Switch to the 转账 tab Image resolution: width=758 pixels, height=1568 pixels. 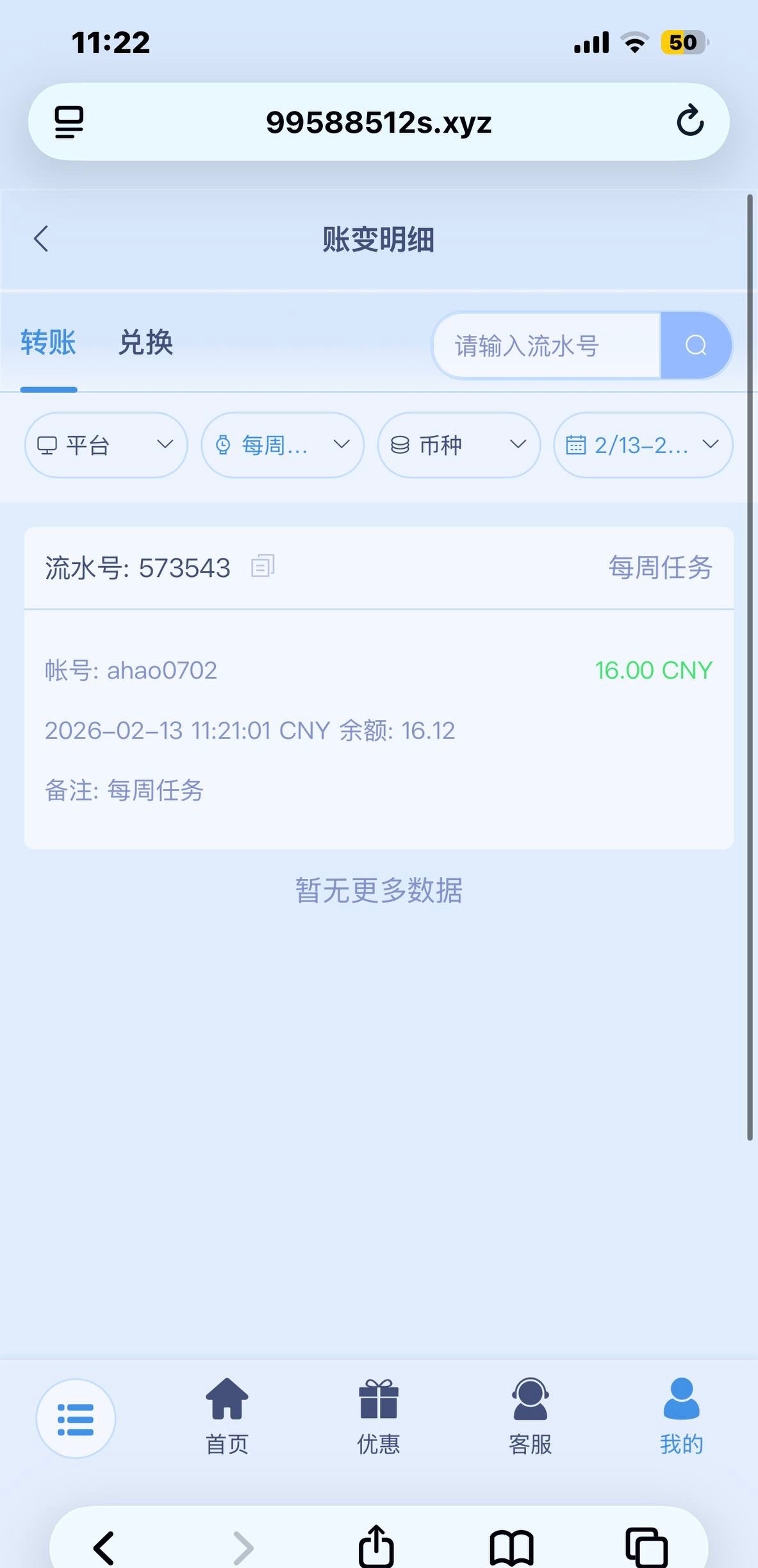[x=48, y=342]
